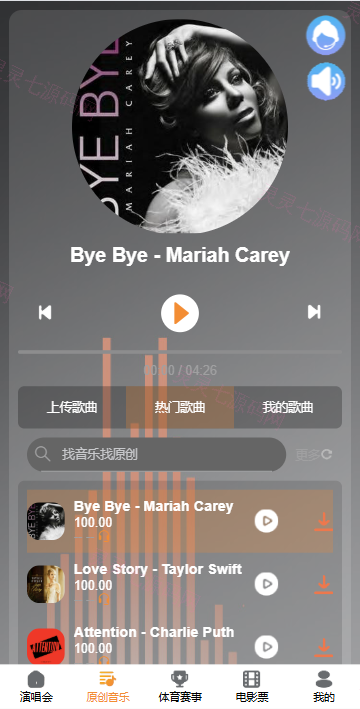Tap the blue speaker sound icon

pos(326,81)
